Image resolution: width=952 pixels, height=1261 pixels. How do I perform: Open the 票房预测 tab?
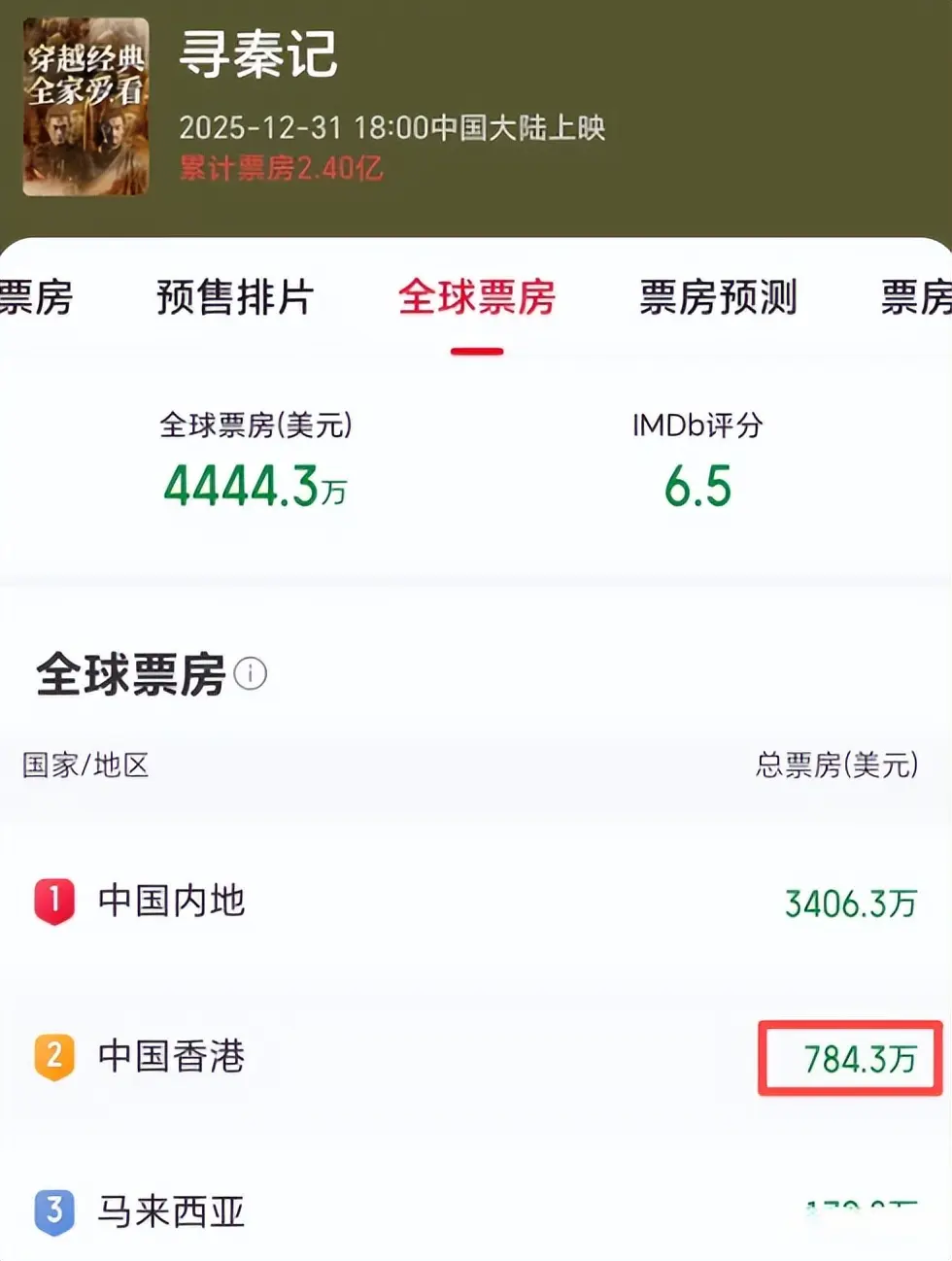(718, 297)
